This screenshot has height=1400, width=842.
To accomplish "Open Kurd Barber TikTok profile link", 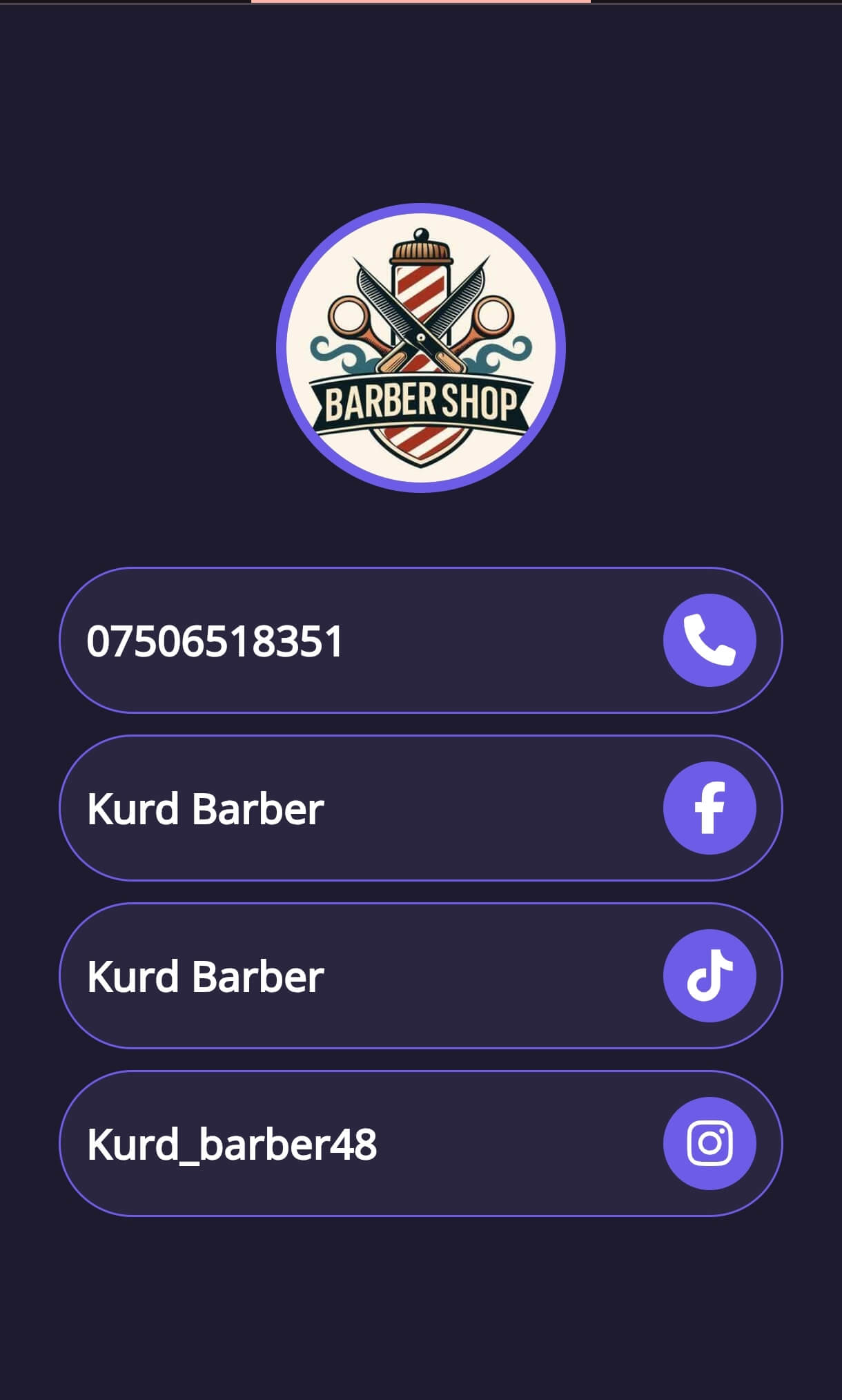I will coord(421,975).
